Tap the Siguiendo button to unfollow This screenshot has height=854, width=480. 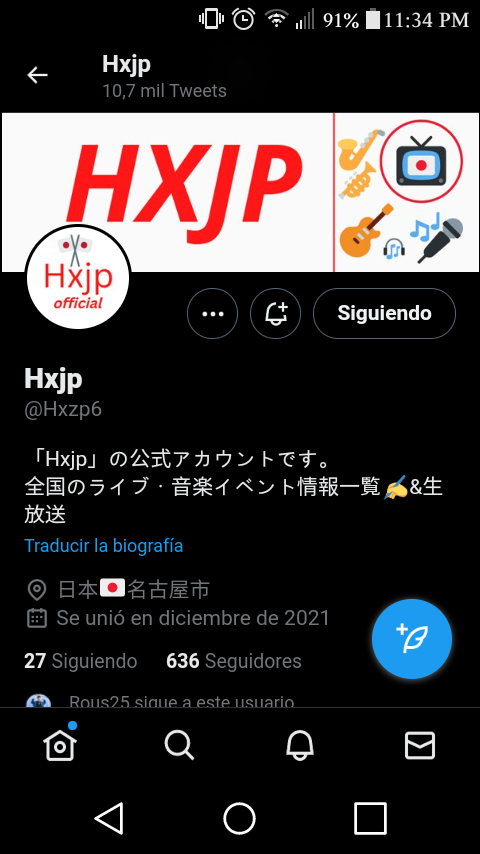click(x=384, y=314)
